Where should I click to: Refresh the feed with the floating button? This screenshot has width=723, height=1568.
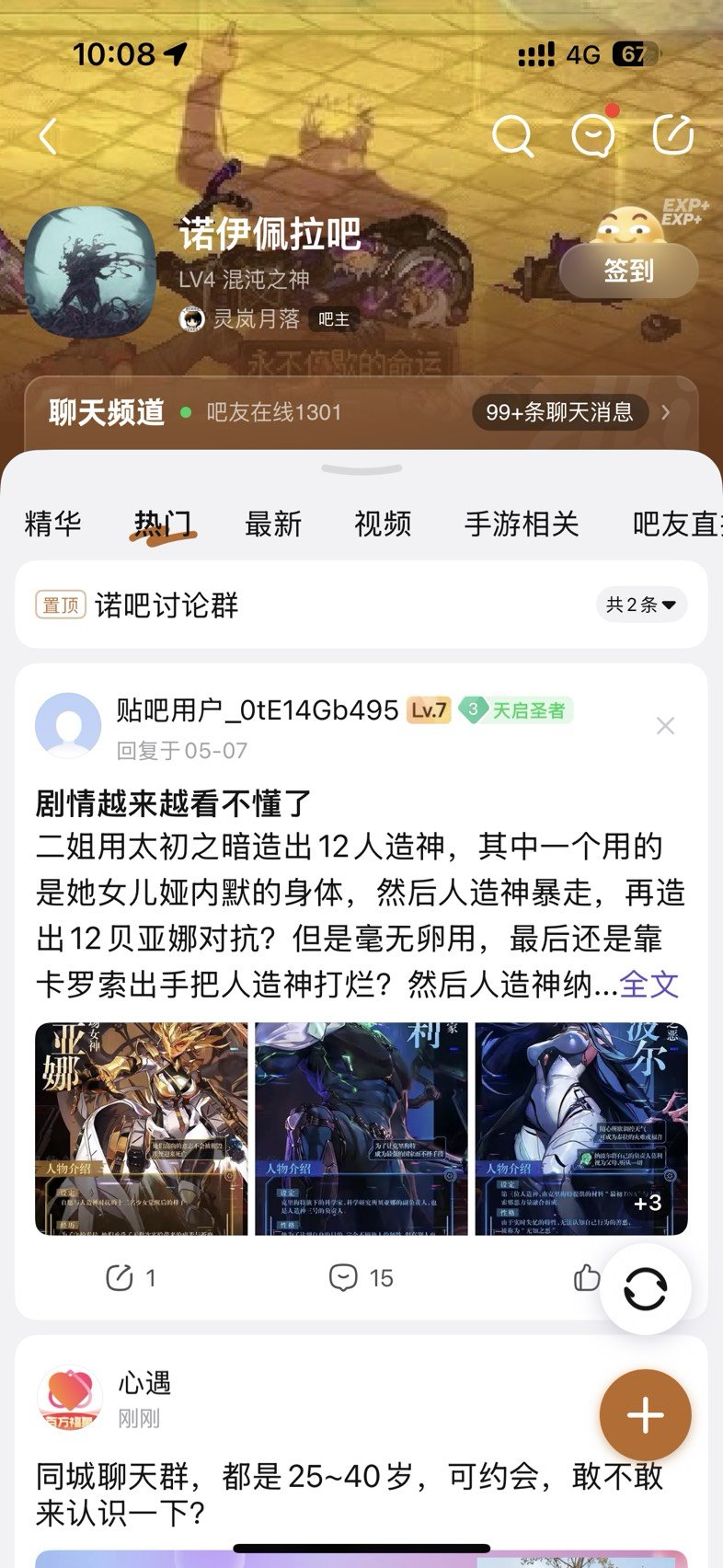[645, 1289]
